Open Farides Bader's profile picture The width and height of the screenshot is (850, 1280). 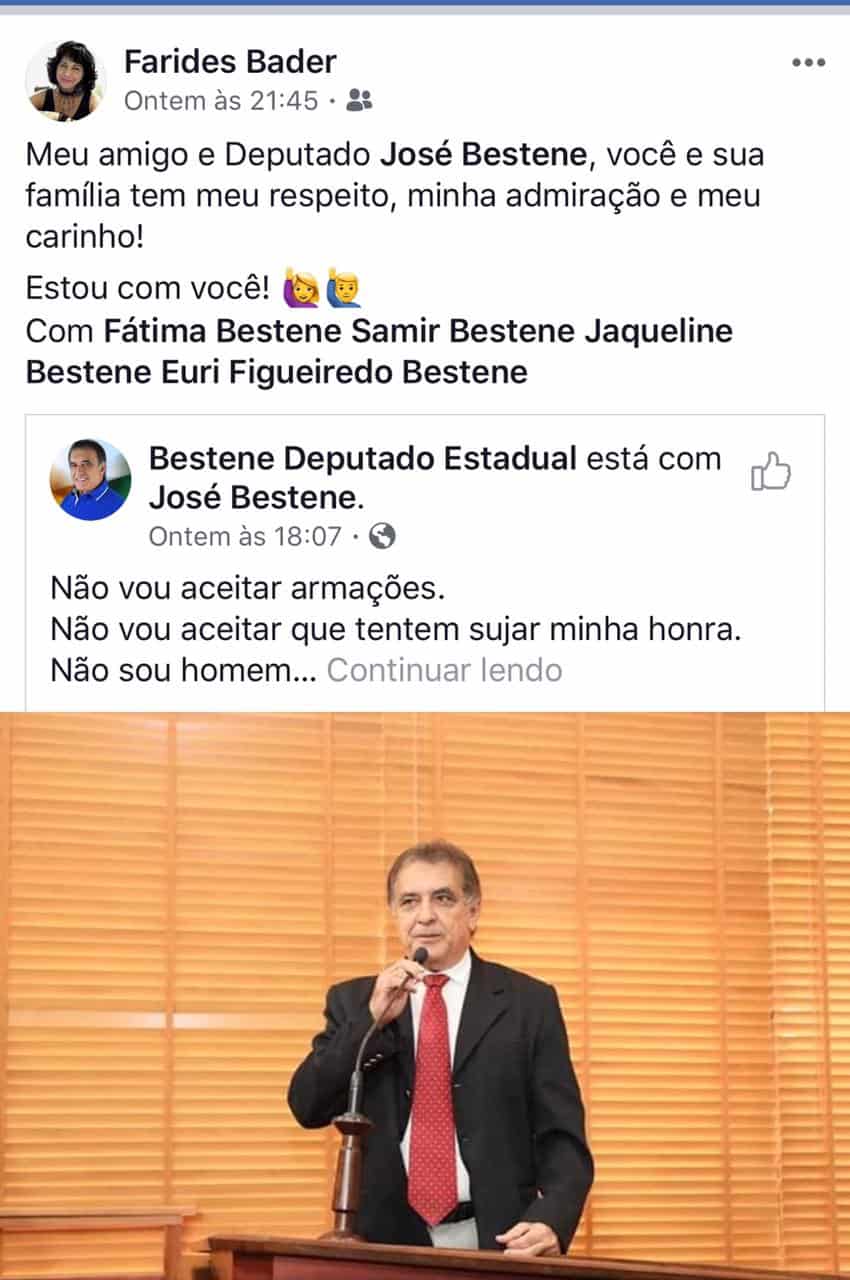coord(65,80)
